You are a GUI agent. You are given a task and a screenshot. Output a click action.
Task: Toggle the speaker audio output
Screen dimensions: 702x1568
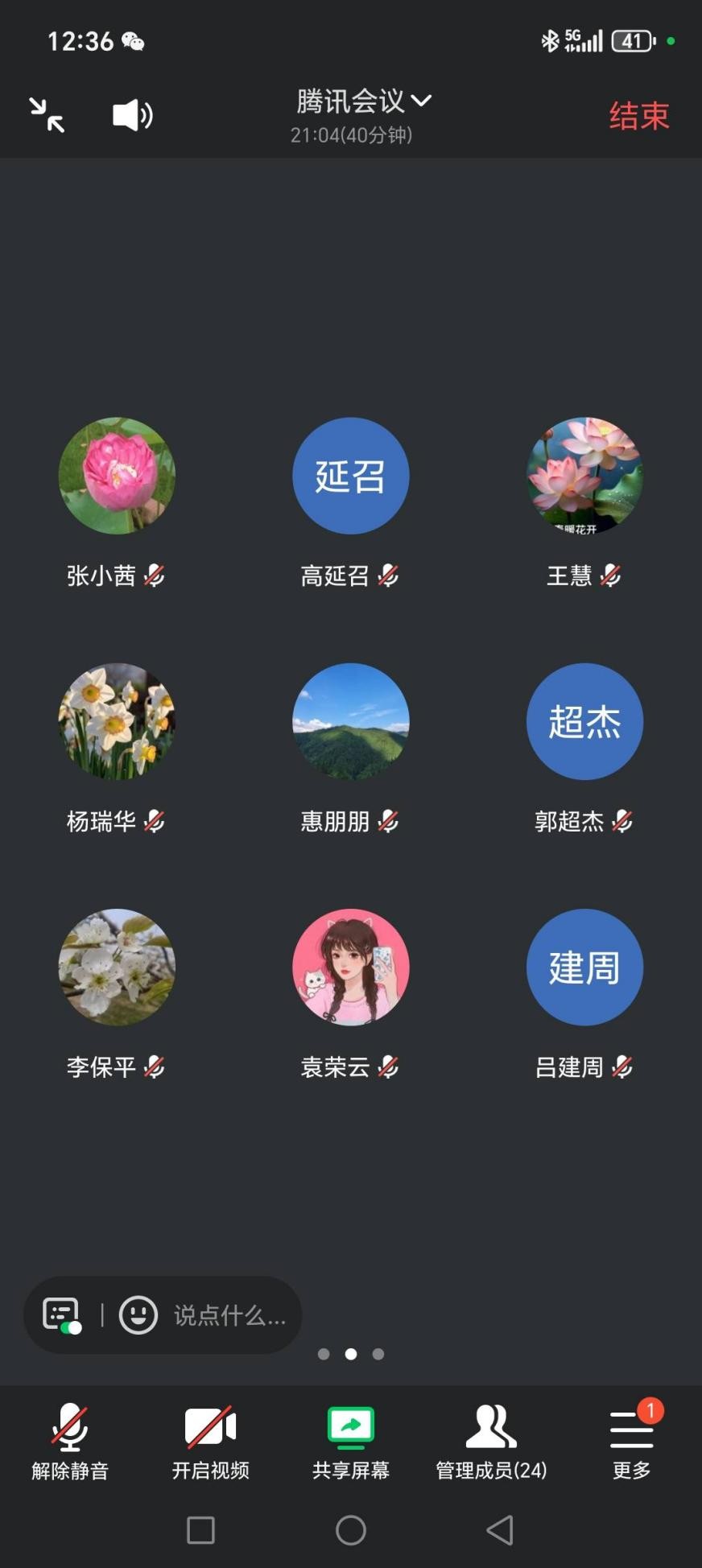132,115
